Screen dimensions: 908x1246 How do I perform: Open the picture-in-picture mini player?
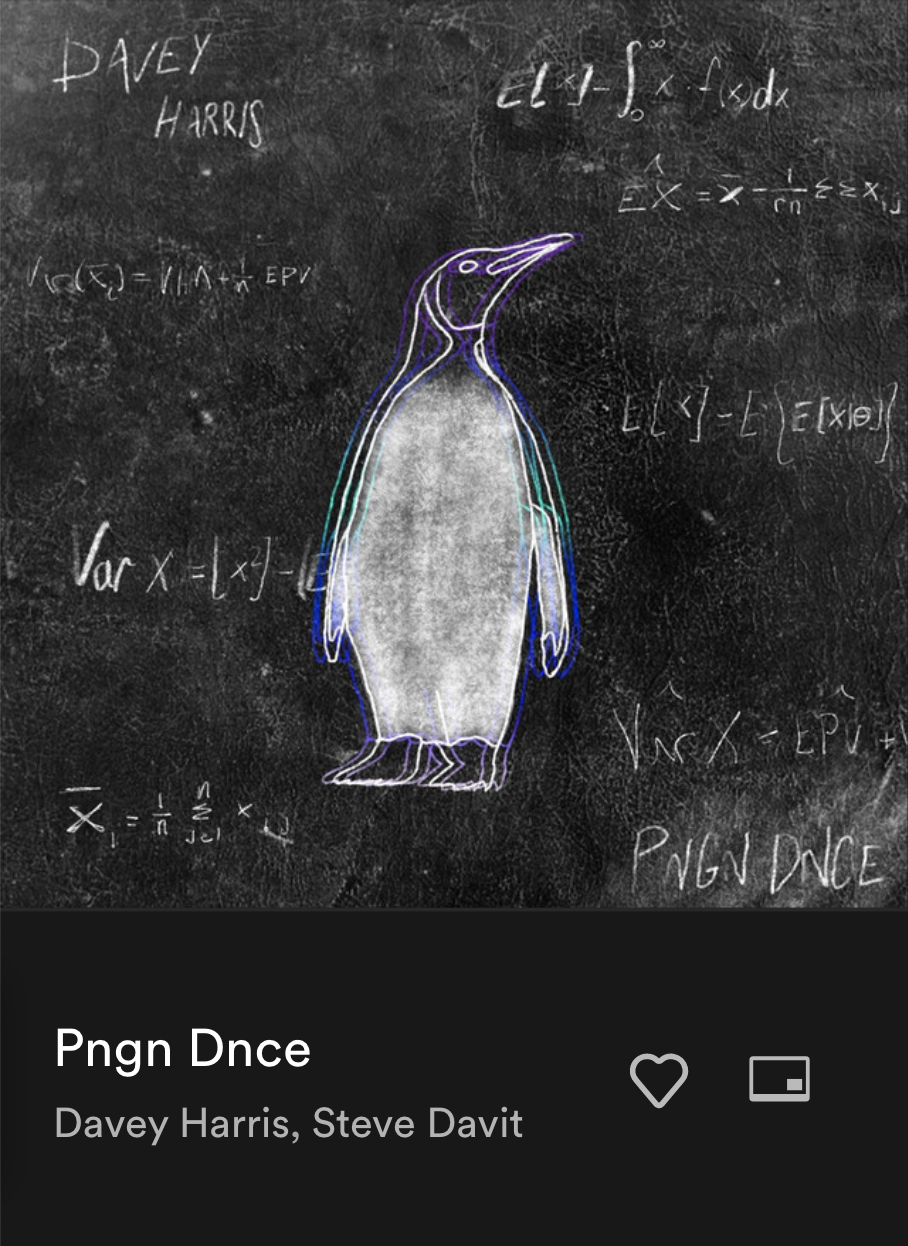tap(780, 1080)
